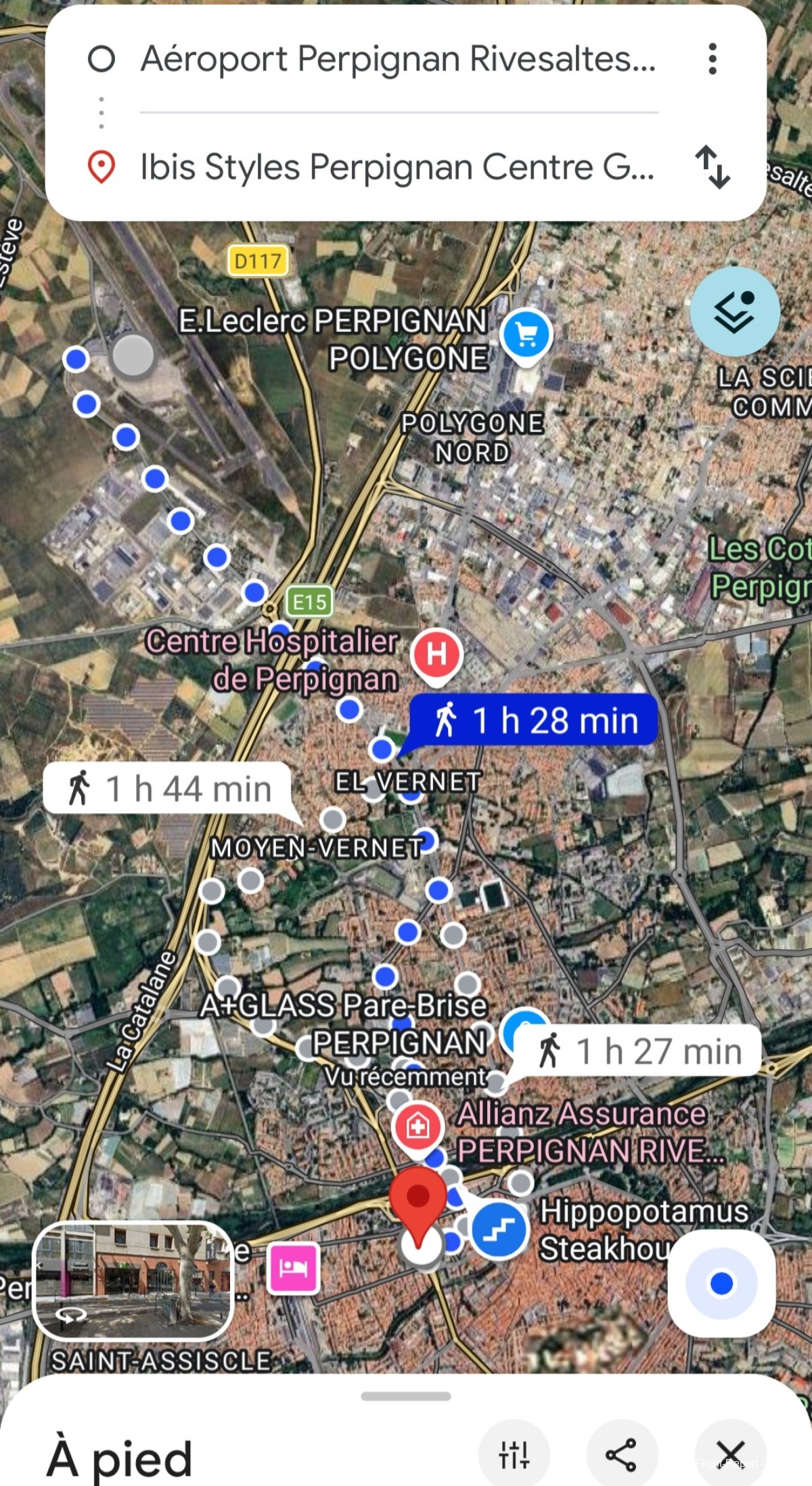Open the overflow menu beside the starting point
Viewport: 812px width, 1486px height.
(x=712, y=59)
